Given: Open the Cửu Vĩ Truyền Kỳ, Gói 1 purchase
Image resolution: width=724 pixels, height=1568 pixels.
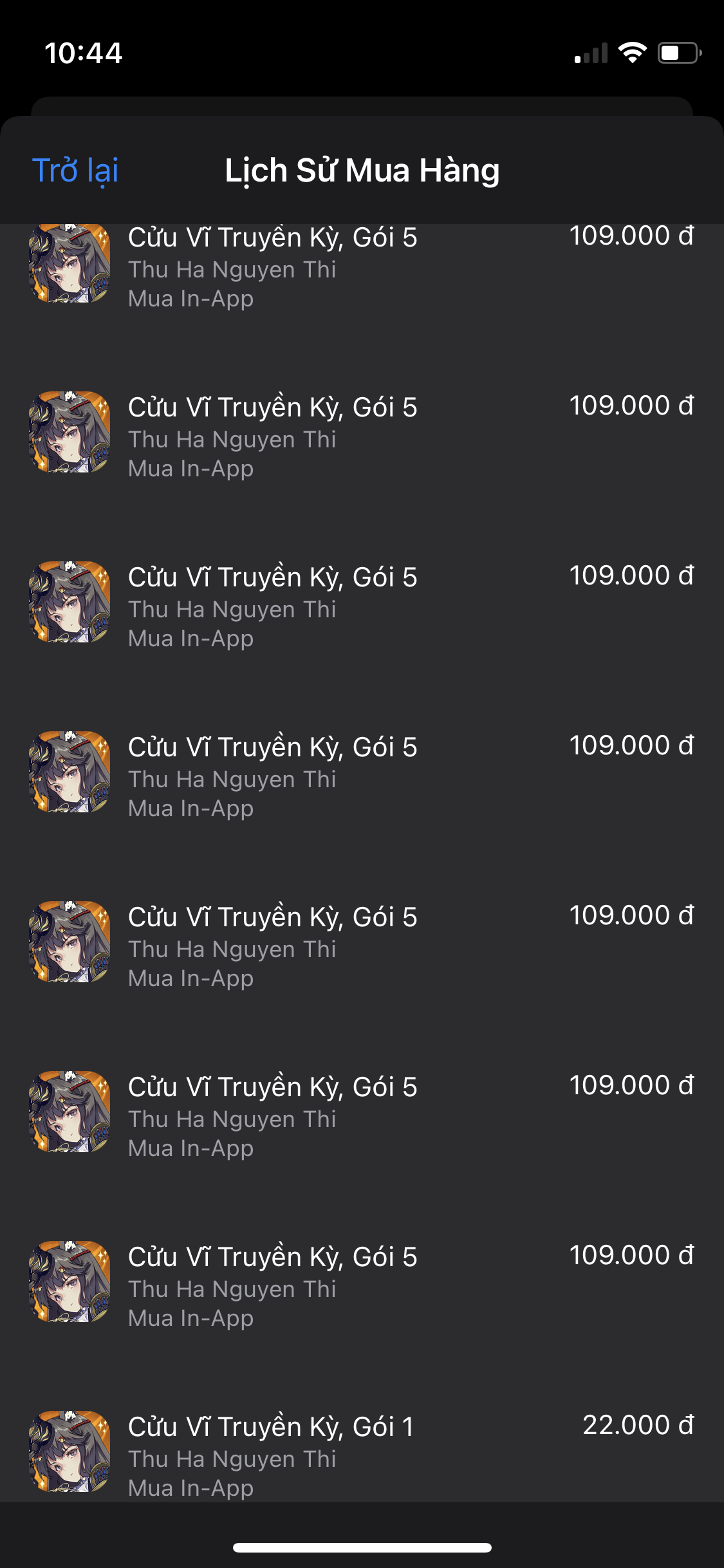Looking at the screenshot, I should 360,1455.
